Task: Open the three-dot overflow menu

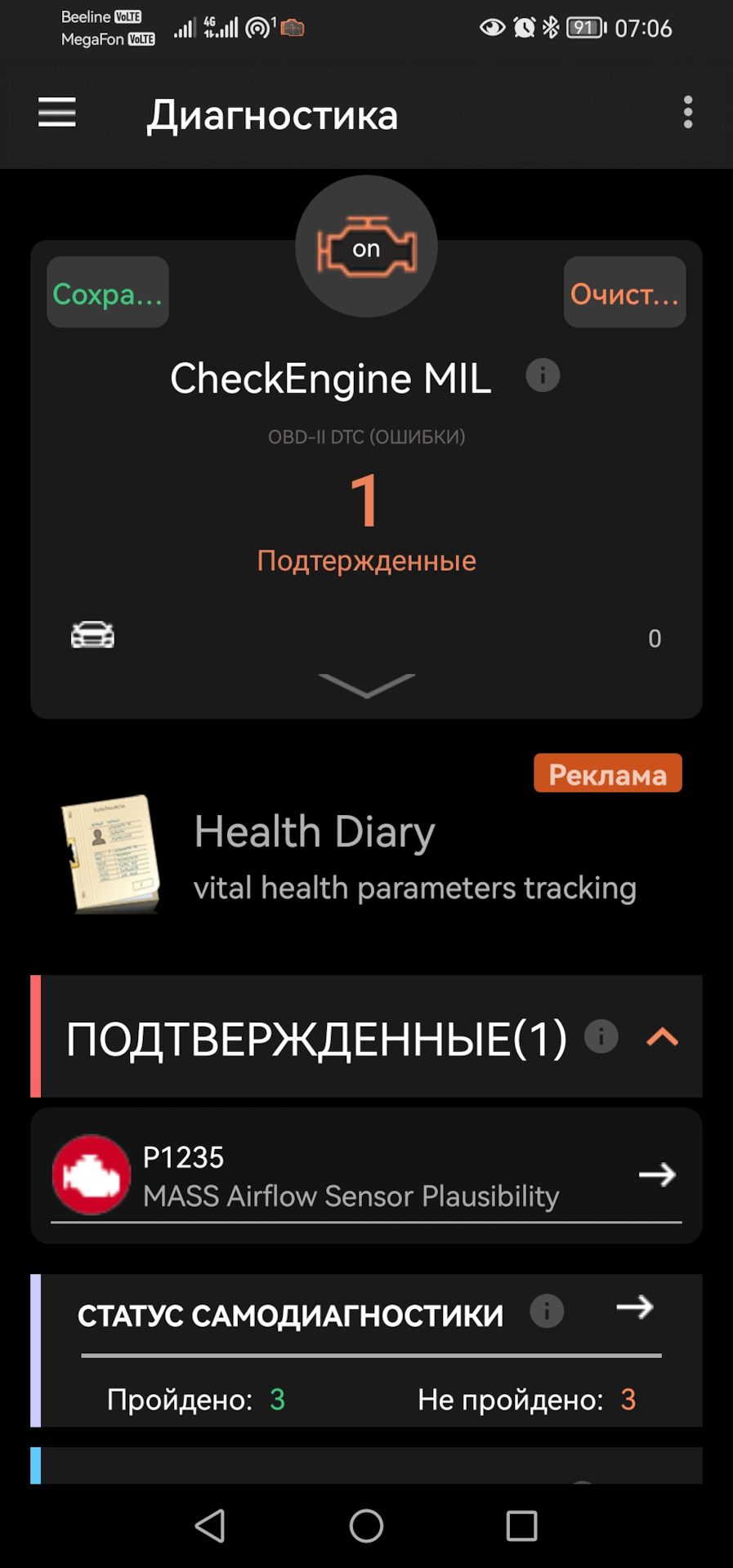Action: click(x=688, y=113)
